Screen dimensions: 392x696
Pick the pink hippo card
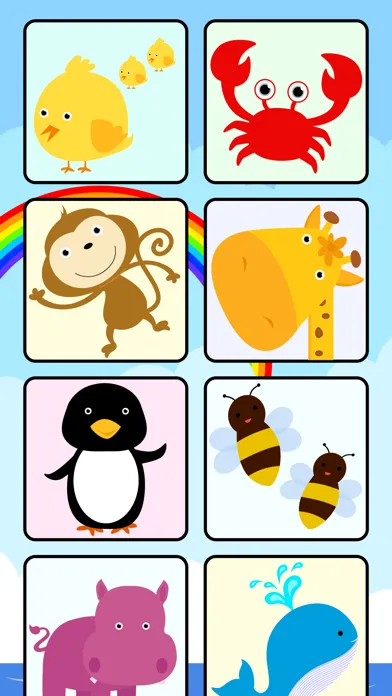pos(106,625)
